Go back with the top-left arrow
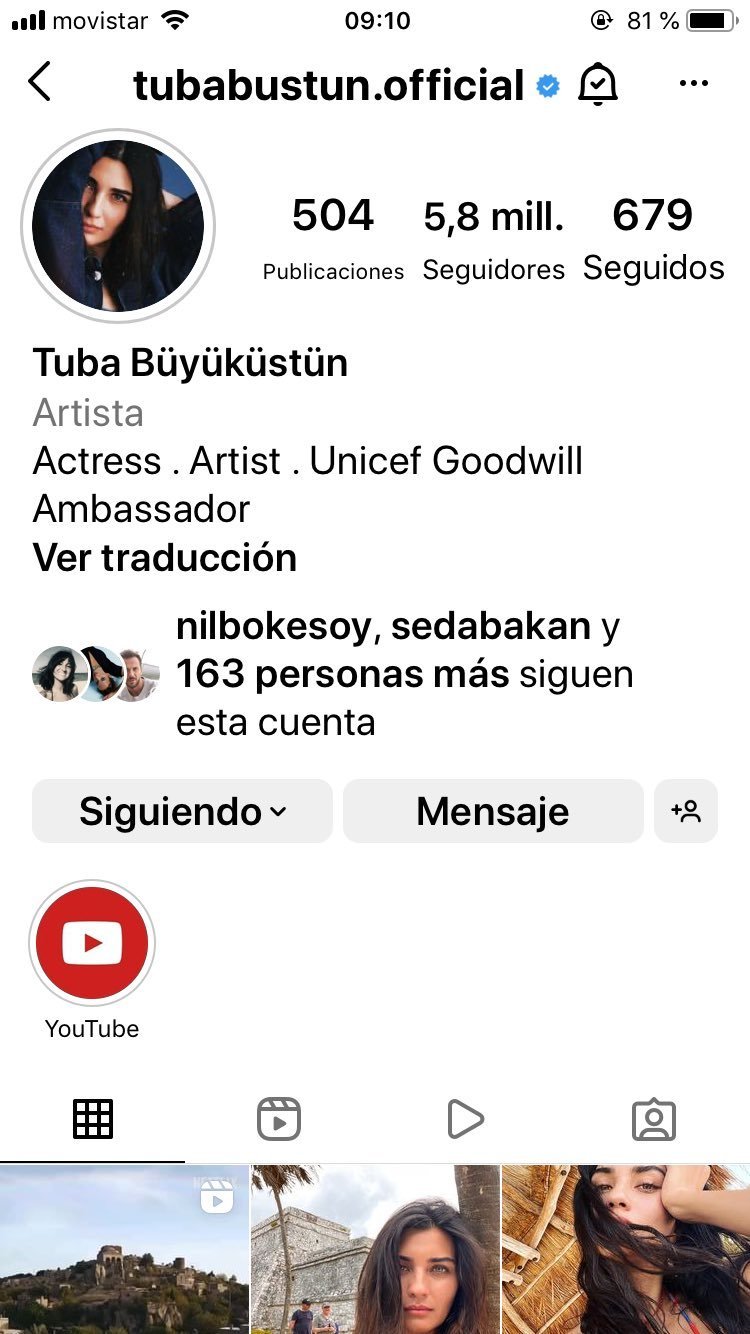The height and width of the screenshot is (1334, 750). (40, 83)
